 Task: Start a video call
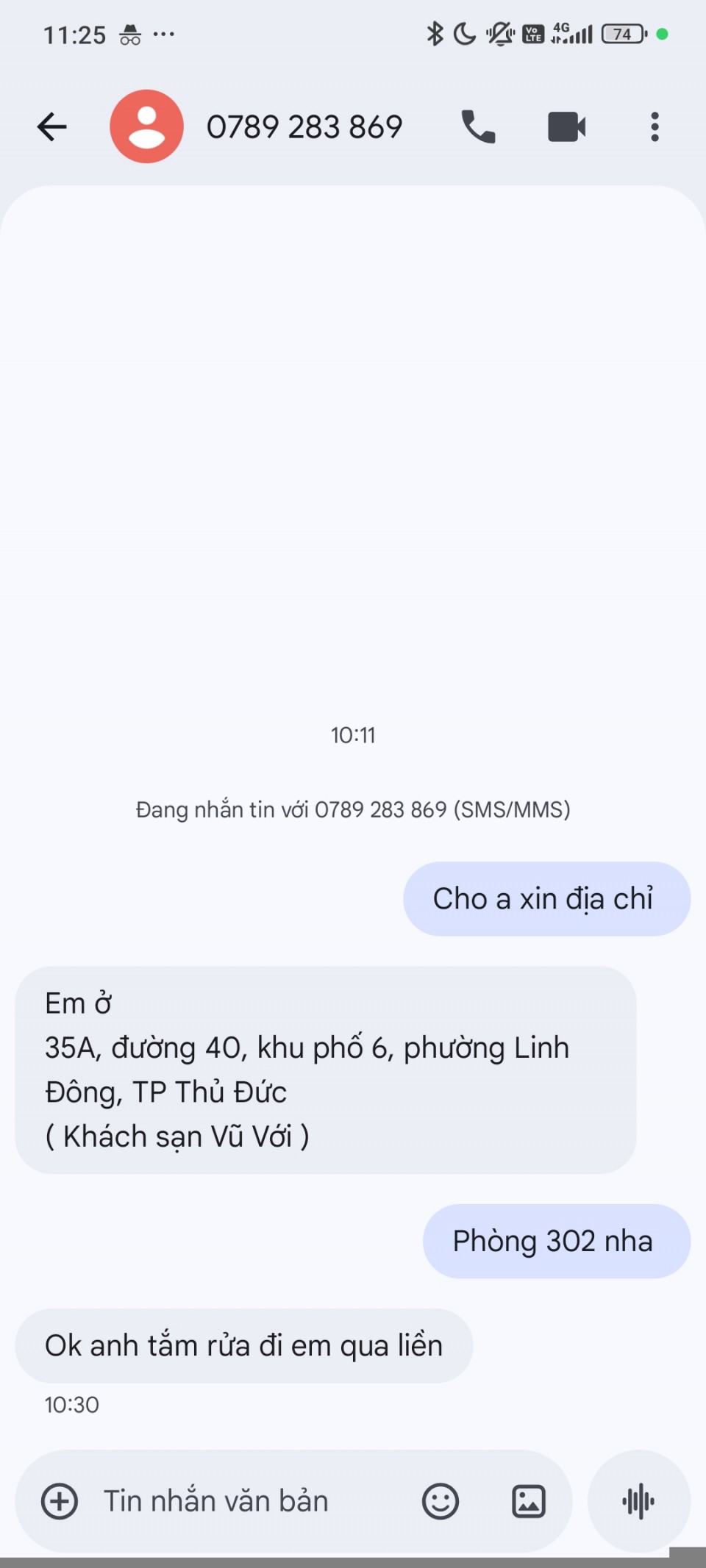click(x=566, y=127)
